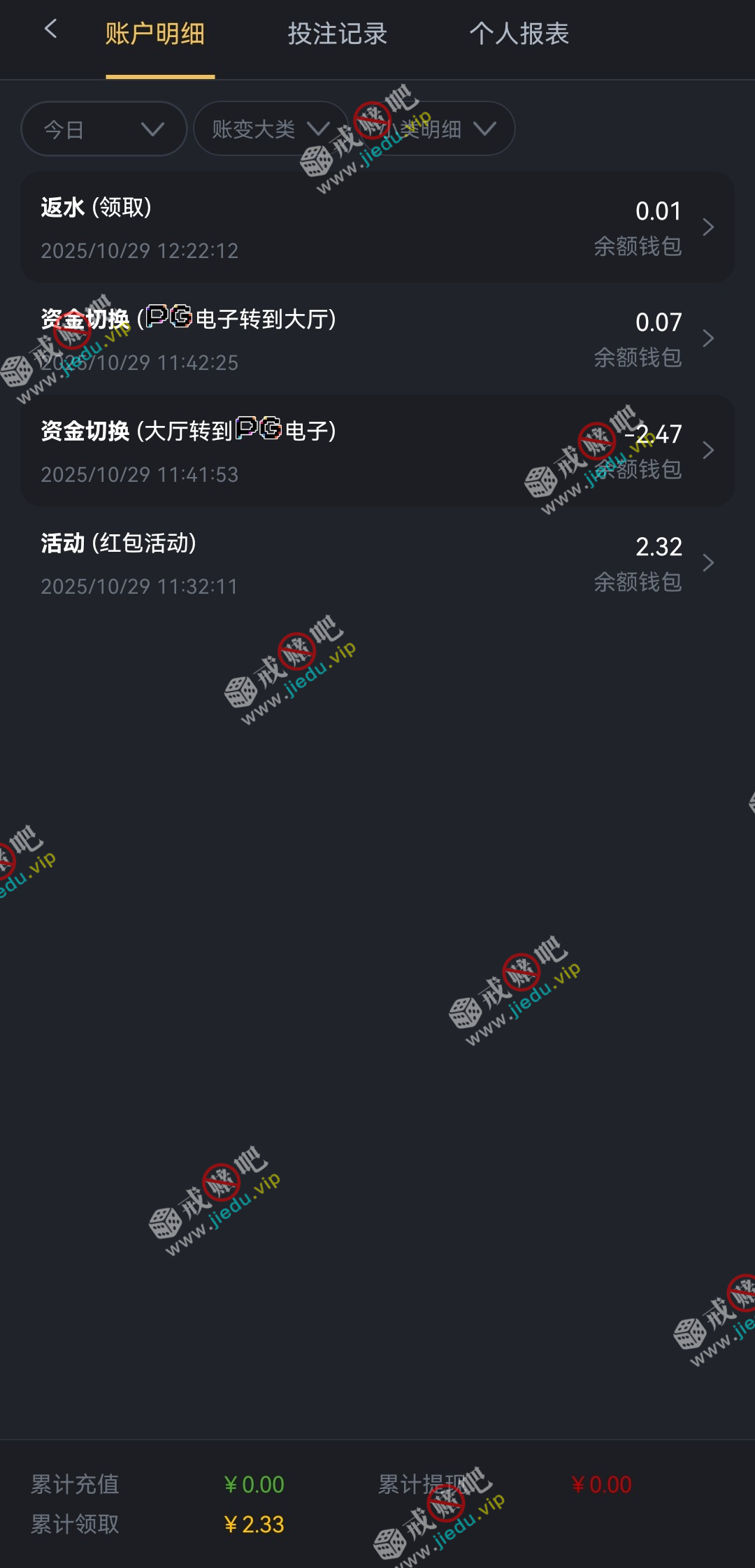The height and width of the screenshot is (1568, 755).
Task: Expand the 账变大类 filter dropdown
Action: click(271, 129)
